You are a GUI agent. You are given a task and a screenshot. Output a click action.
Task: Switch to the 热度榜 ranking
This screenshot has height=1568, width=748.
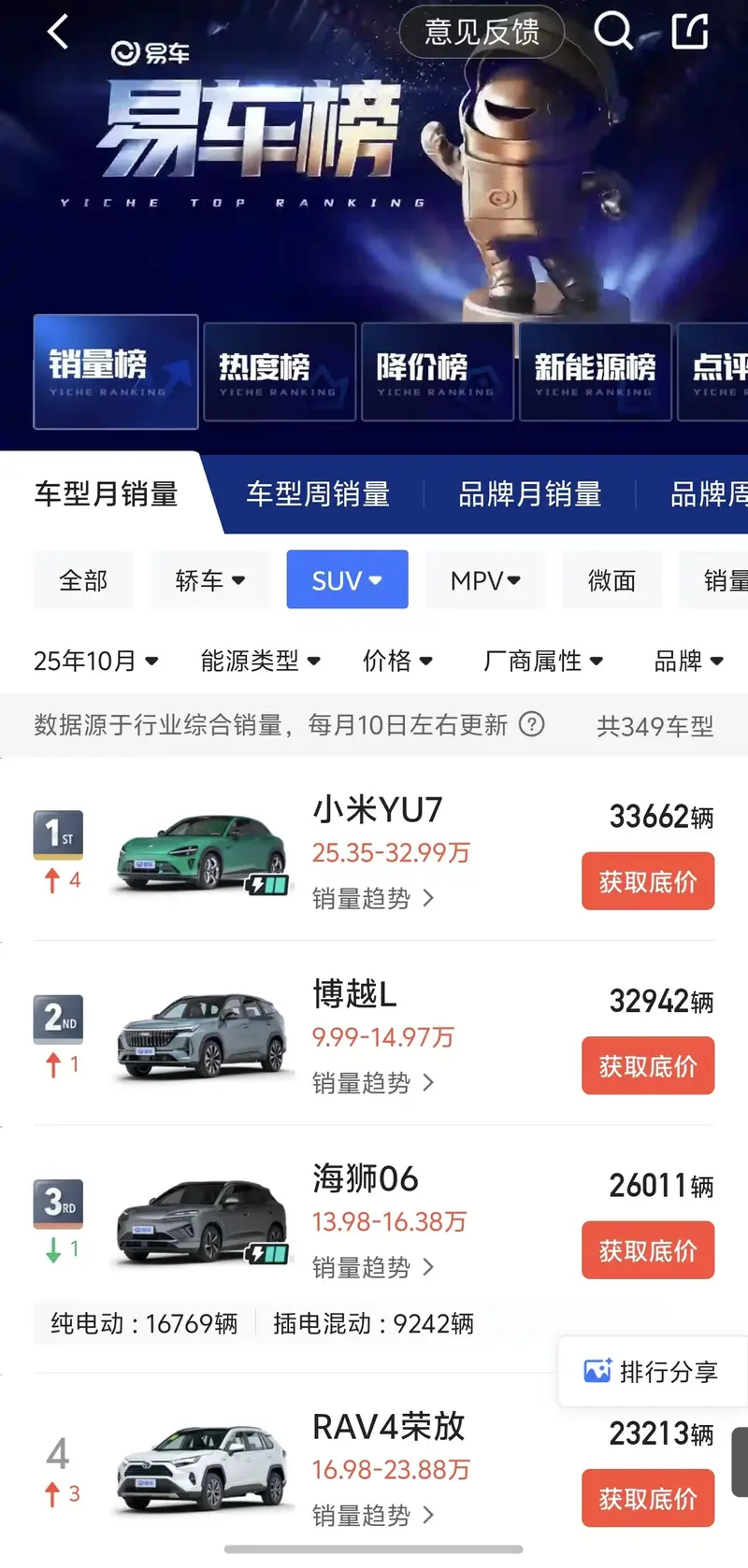[279, 372]
